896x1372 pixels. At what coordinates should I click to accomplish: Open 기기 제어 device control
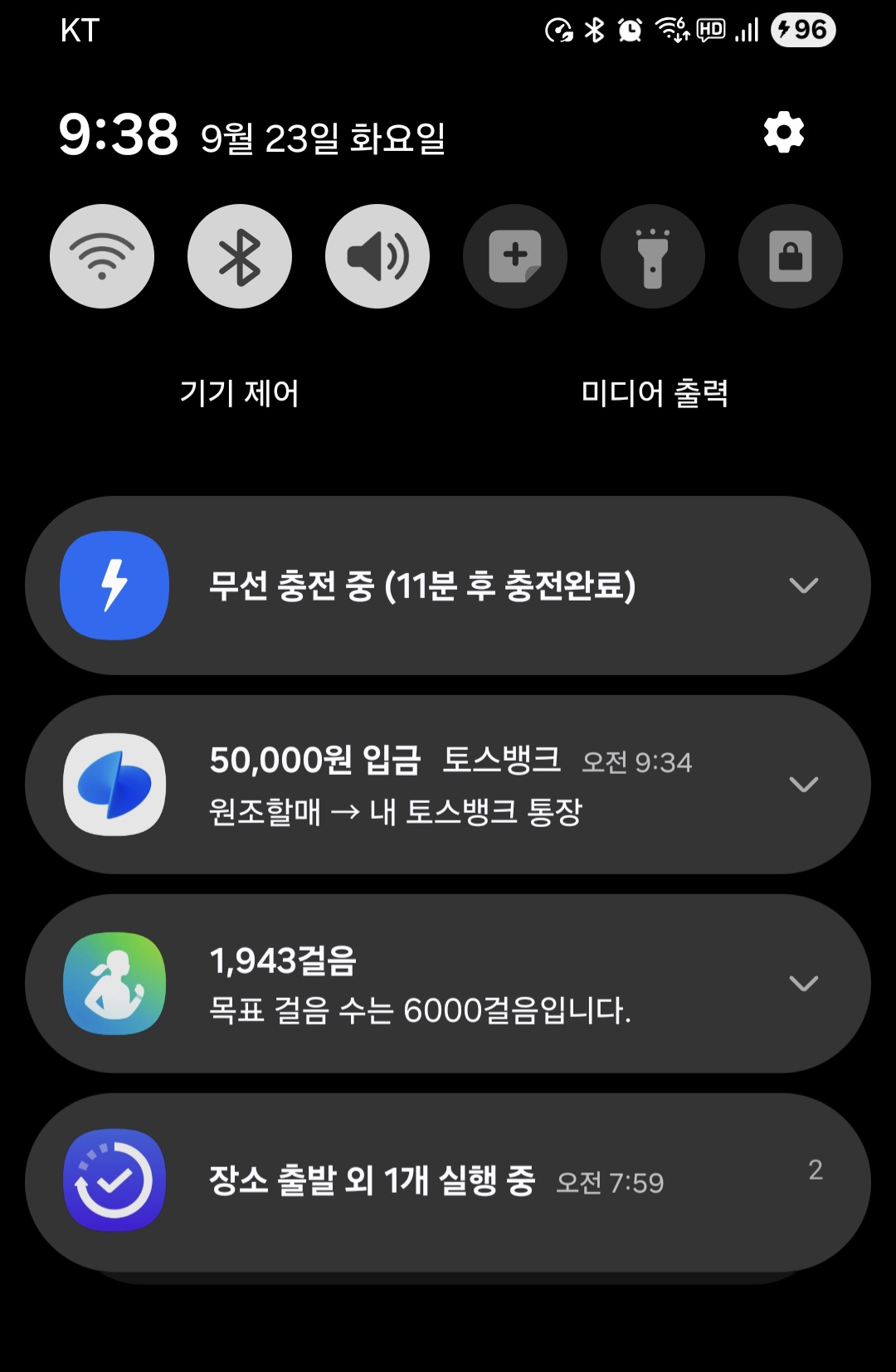[239, 392]
